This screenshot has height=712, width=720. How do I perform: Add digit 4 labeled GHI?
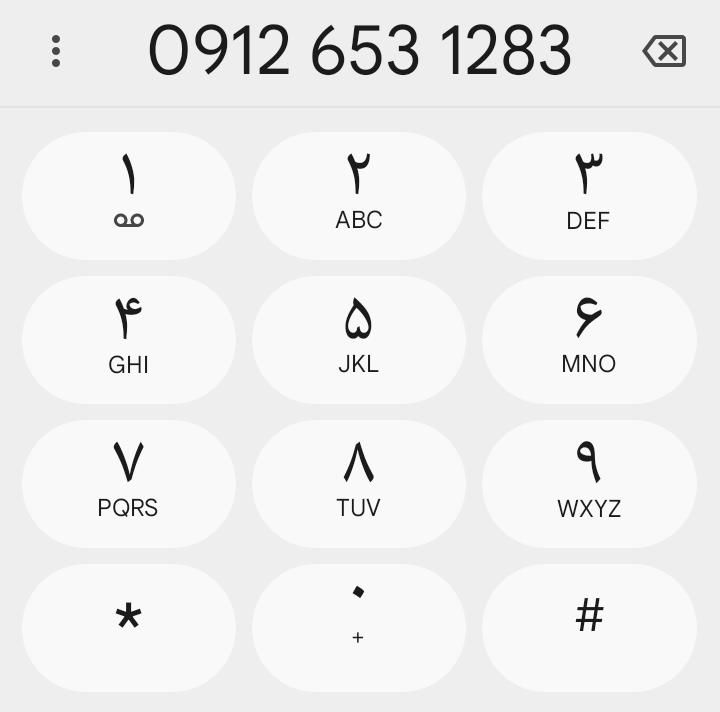coord(129,340)
